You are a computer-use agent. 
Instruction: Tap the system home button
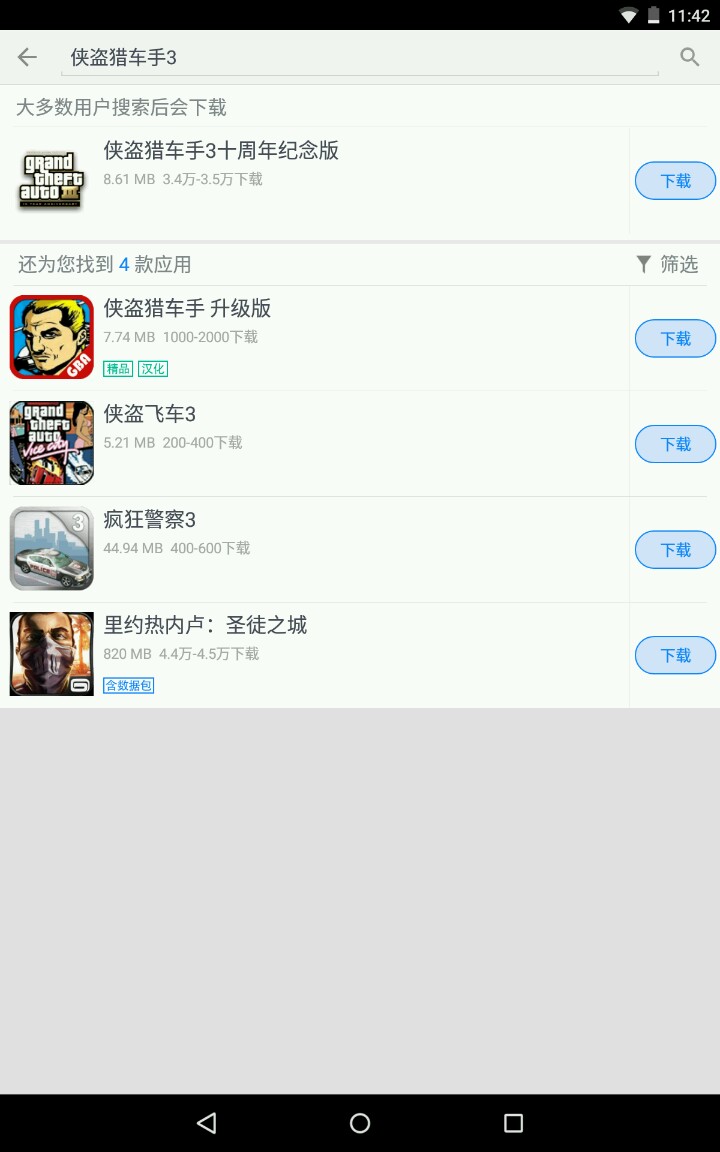tap(360, 1123)
